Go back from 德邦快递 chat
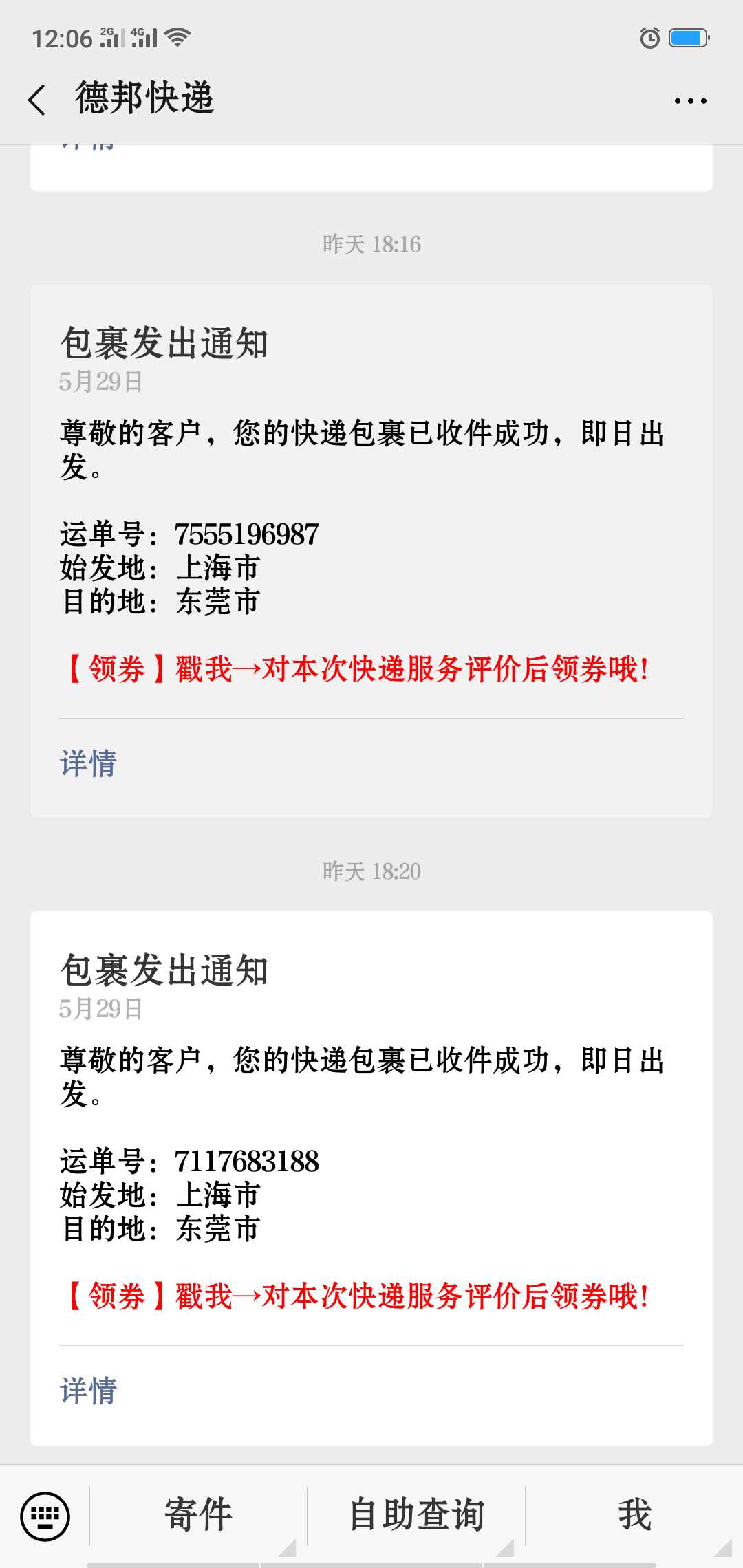This screenshot has width=743, height=1568. point(37,100)
